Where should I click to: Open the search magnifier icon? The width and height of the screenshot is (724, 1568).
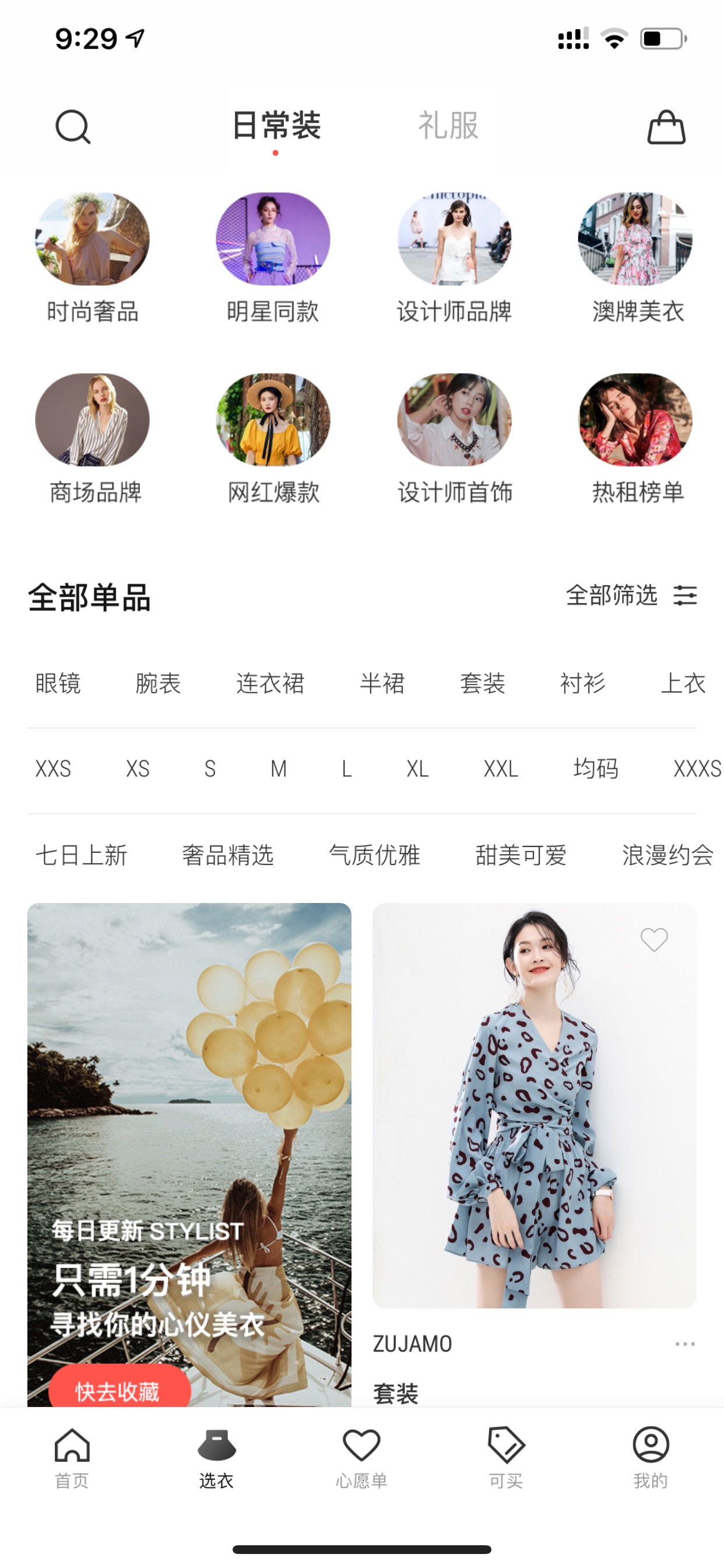point(73,127)
